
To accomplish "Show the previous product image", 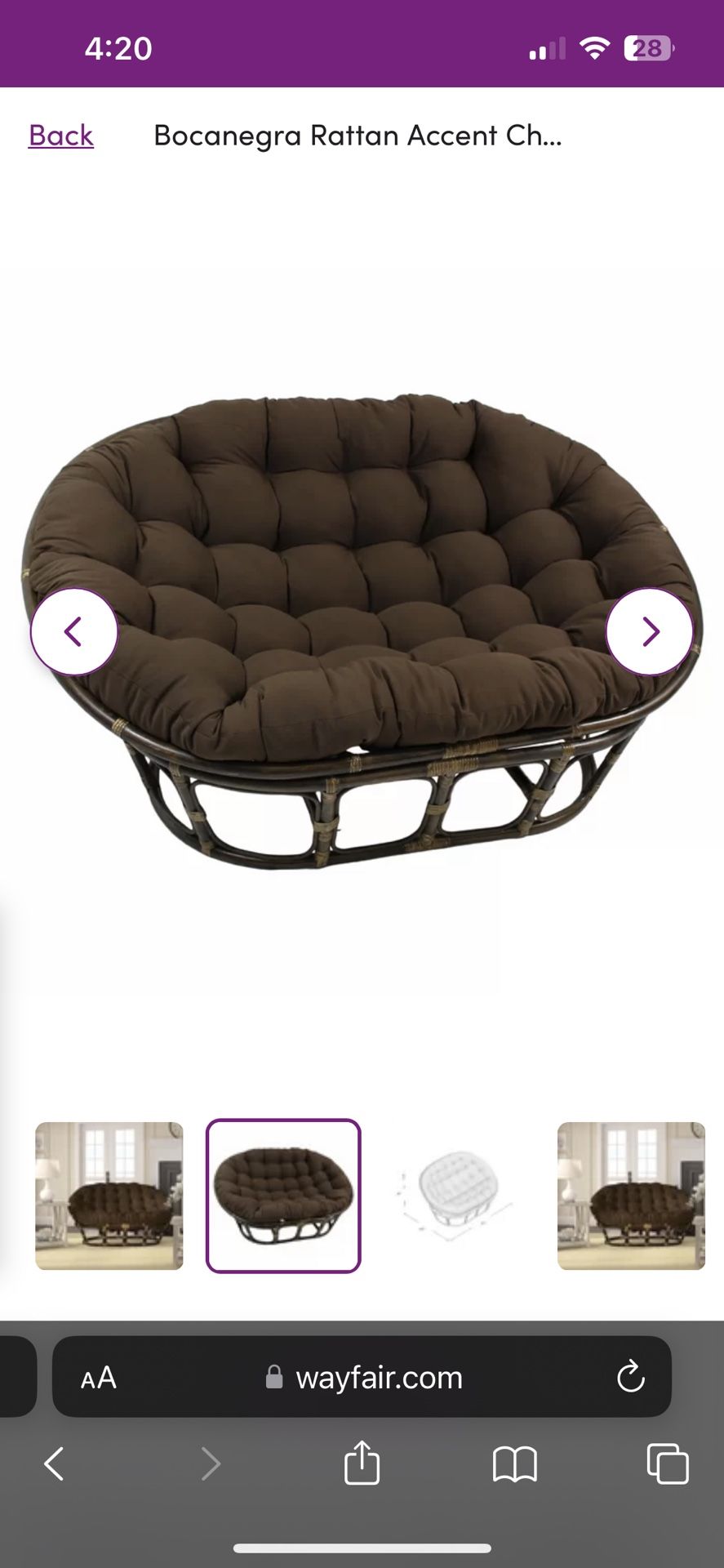I will [74, 632].
